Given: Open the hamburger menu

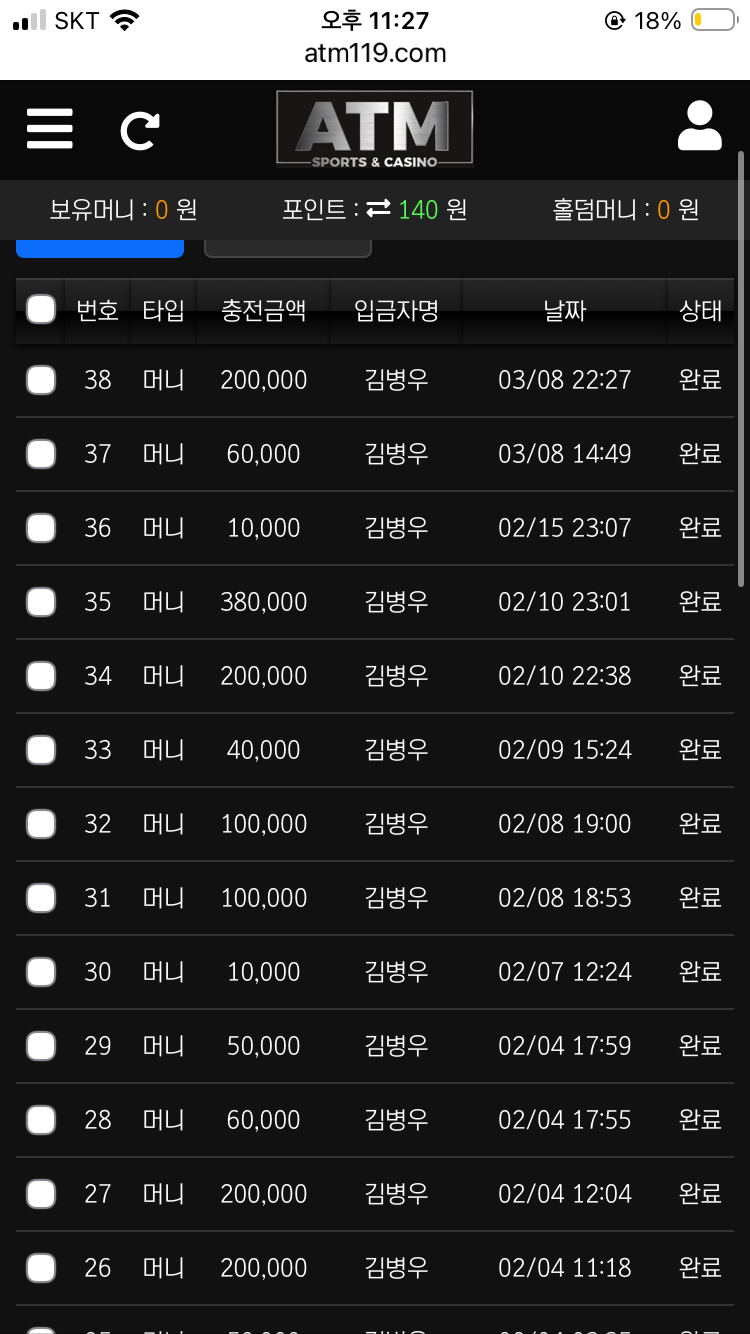Looking at the screenshot, I should pos(50,129).
